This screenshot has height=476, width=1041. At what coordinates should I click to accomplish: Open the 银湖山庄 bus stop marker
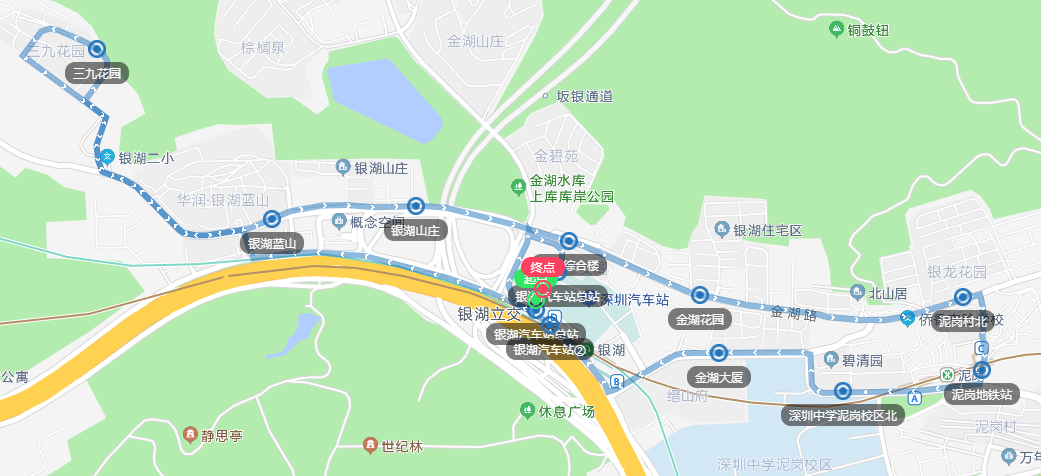click(x=416, y=207)
